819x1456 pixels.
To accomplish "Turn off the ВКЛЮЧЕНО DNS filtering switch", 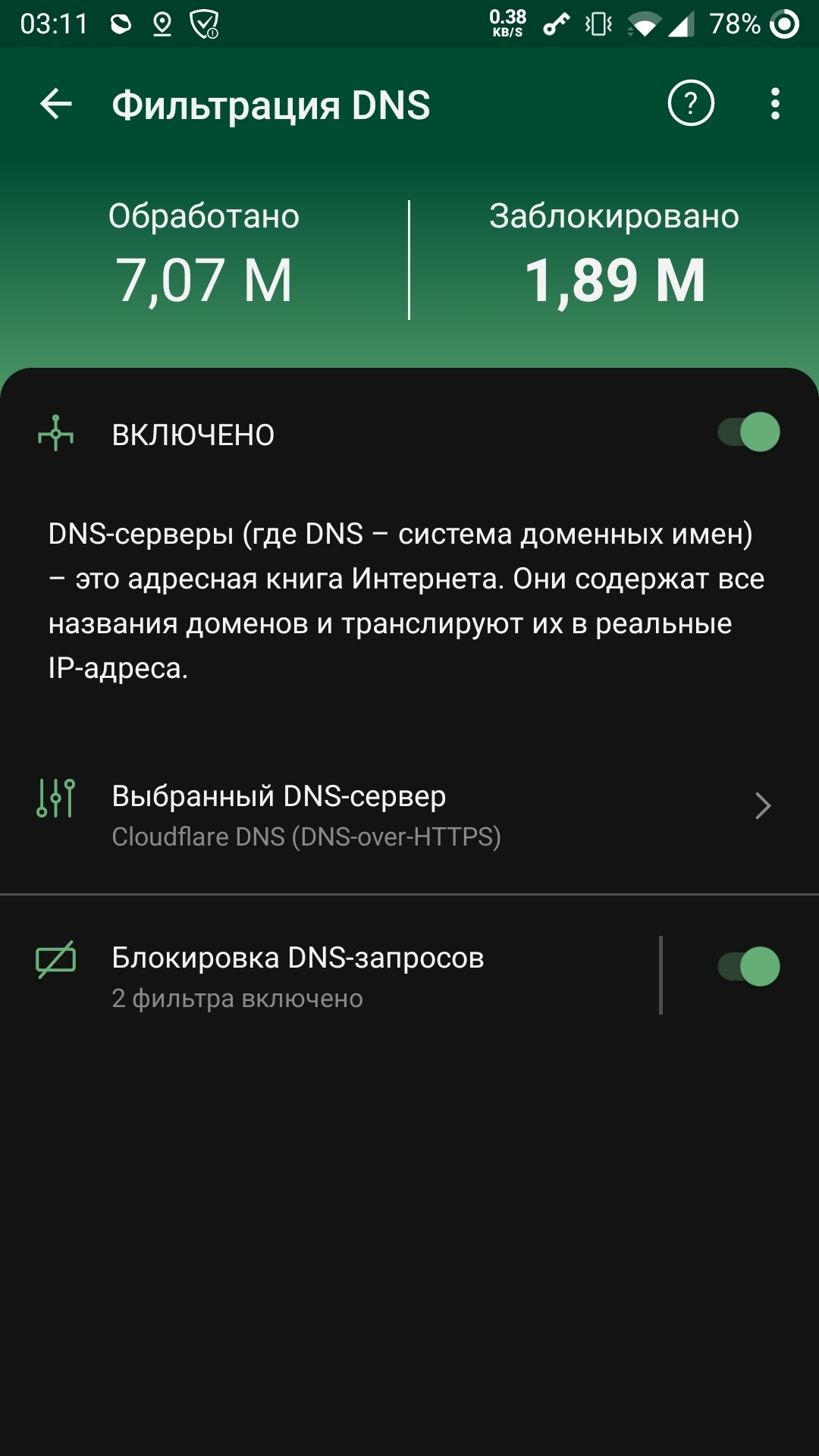I will pos(748,433).
